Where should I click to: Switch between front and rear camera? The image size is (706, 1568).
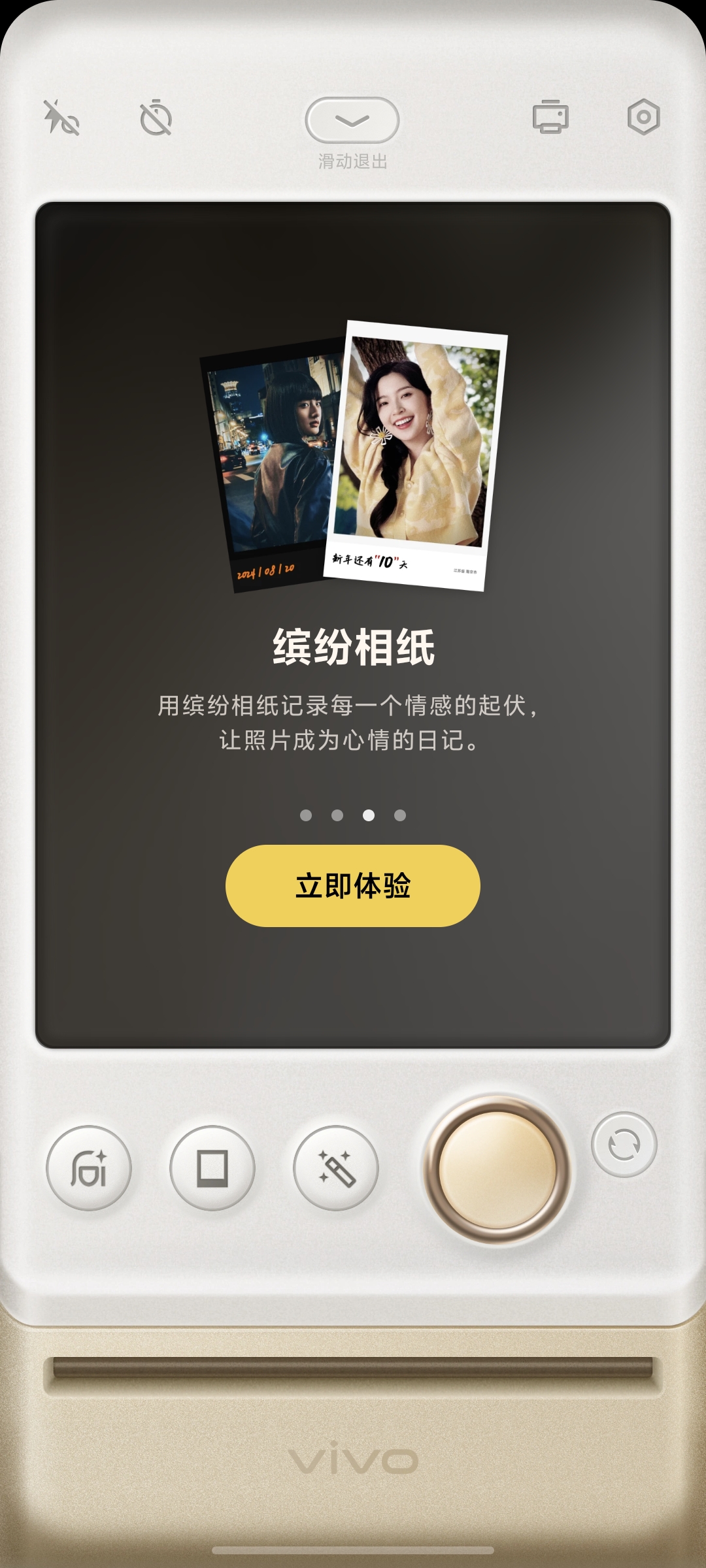(624, 1145)
